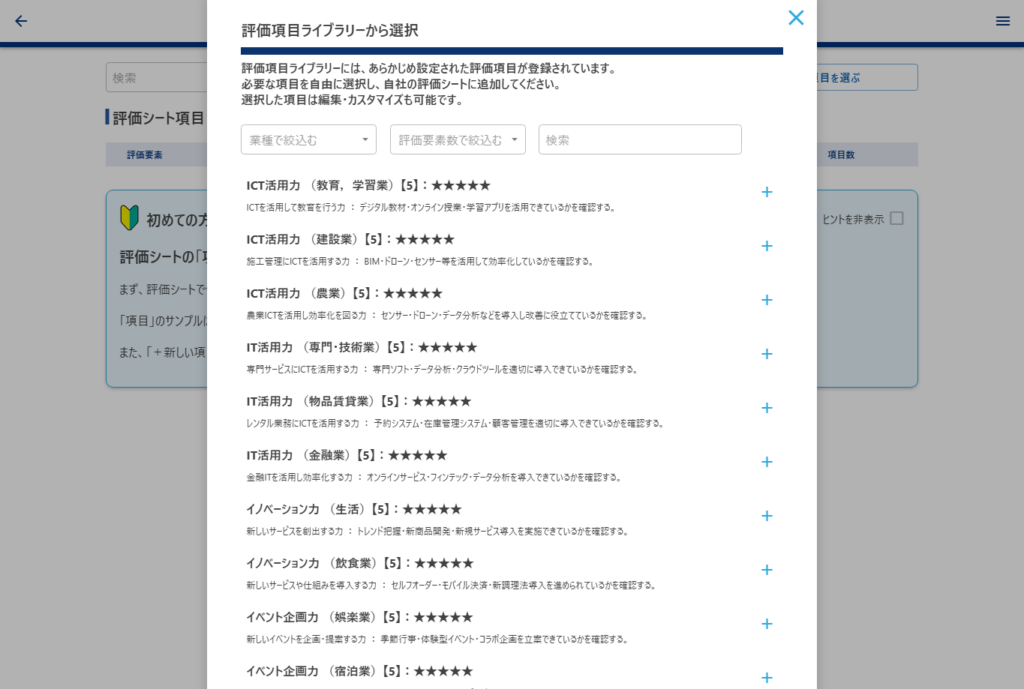Add IT活用力（物品賃貸業）item
This screenshot has width=1024, height=689.
767,408
